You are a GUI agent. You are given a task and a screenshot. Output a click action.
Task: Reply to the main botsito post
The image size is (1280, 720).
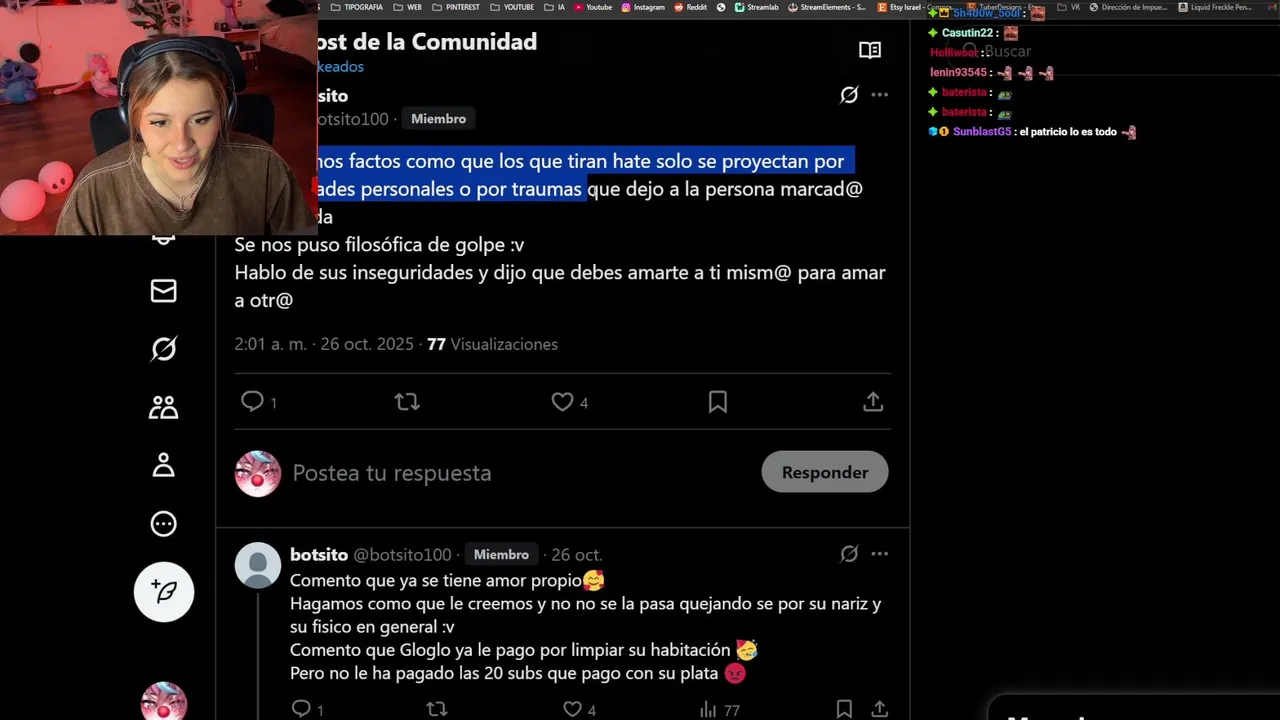(252, 402)
